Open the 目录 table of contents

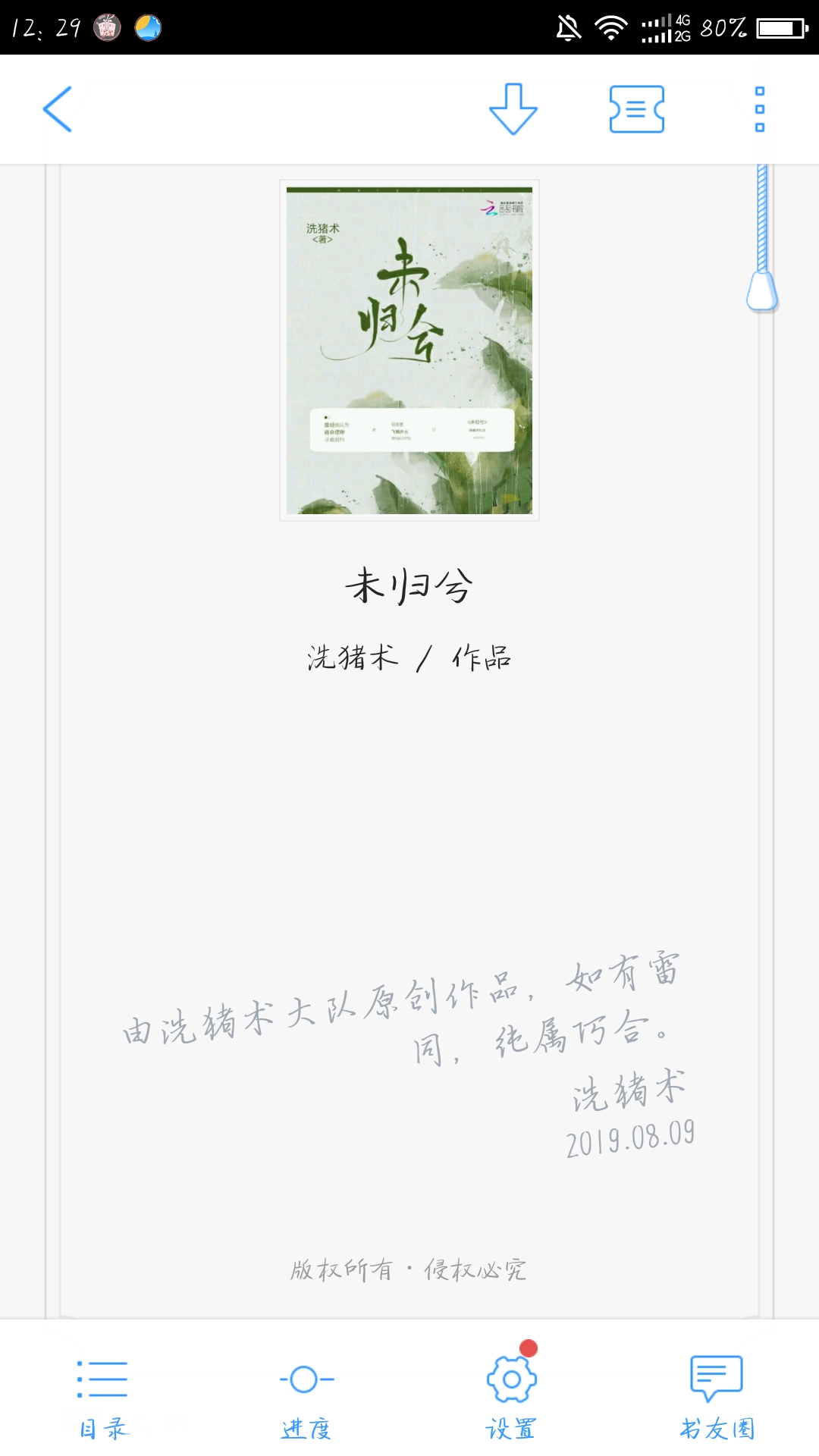(x=103, y=1397)
